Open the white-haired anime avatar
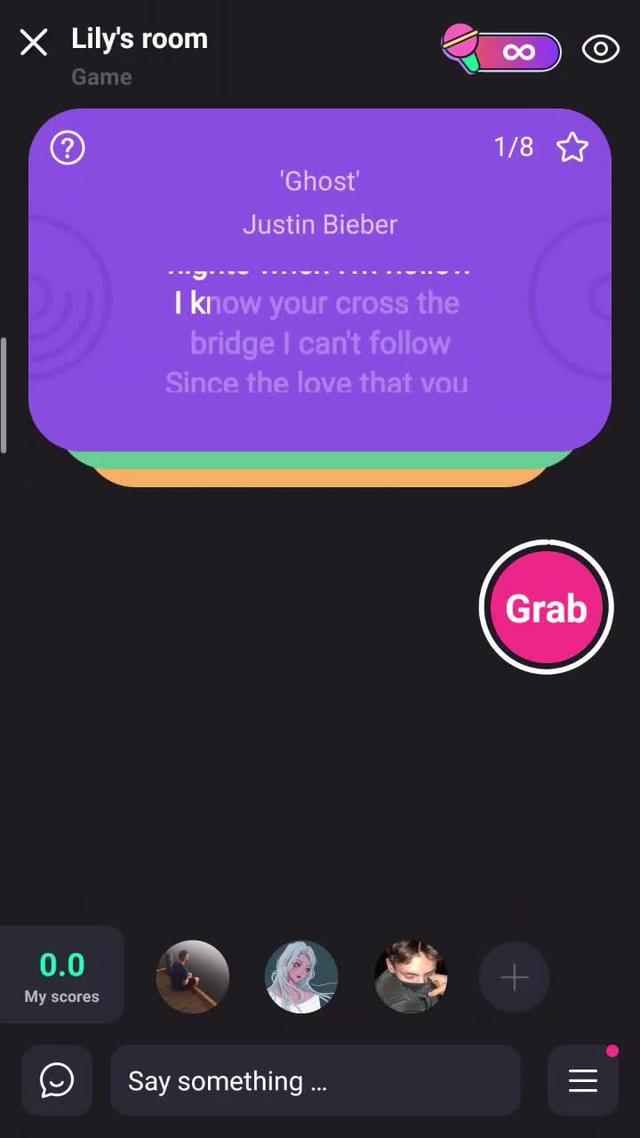 point(301,977)
